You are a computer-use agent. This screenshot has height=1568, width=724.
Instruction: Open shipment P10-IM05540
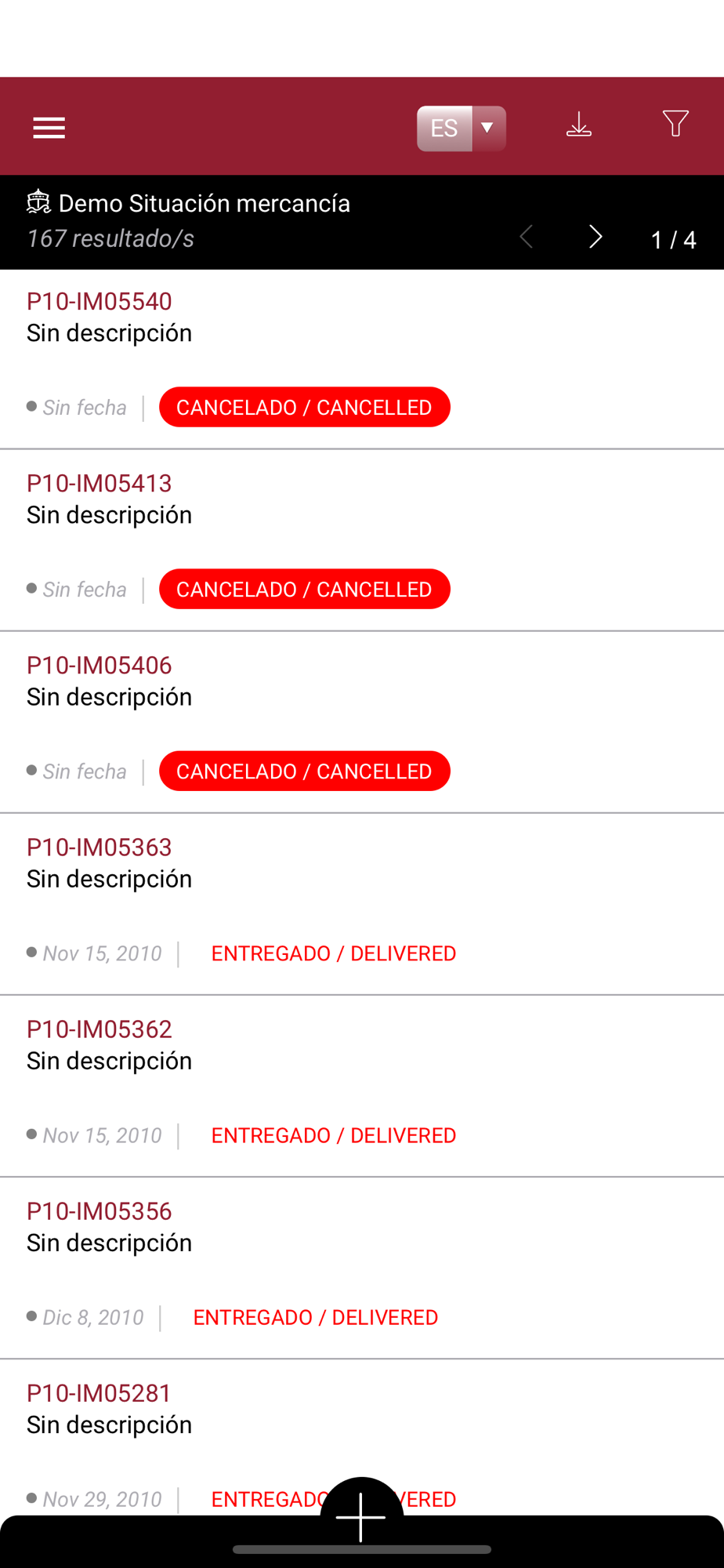pyautogui.click(x=100, y=301)
